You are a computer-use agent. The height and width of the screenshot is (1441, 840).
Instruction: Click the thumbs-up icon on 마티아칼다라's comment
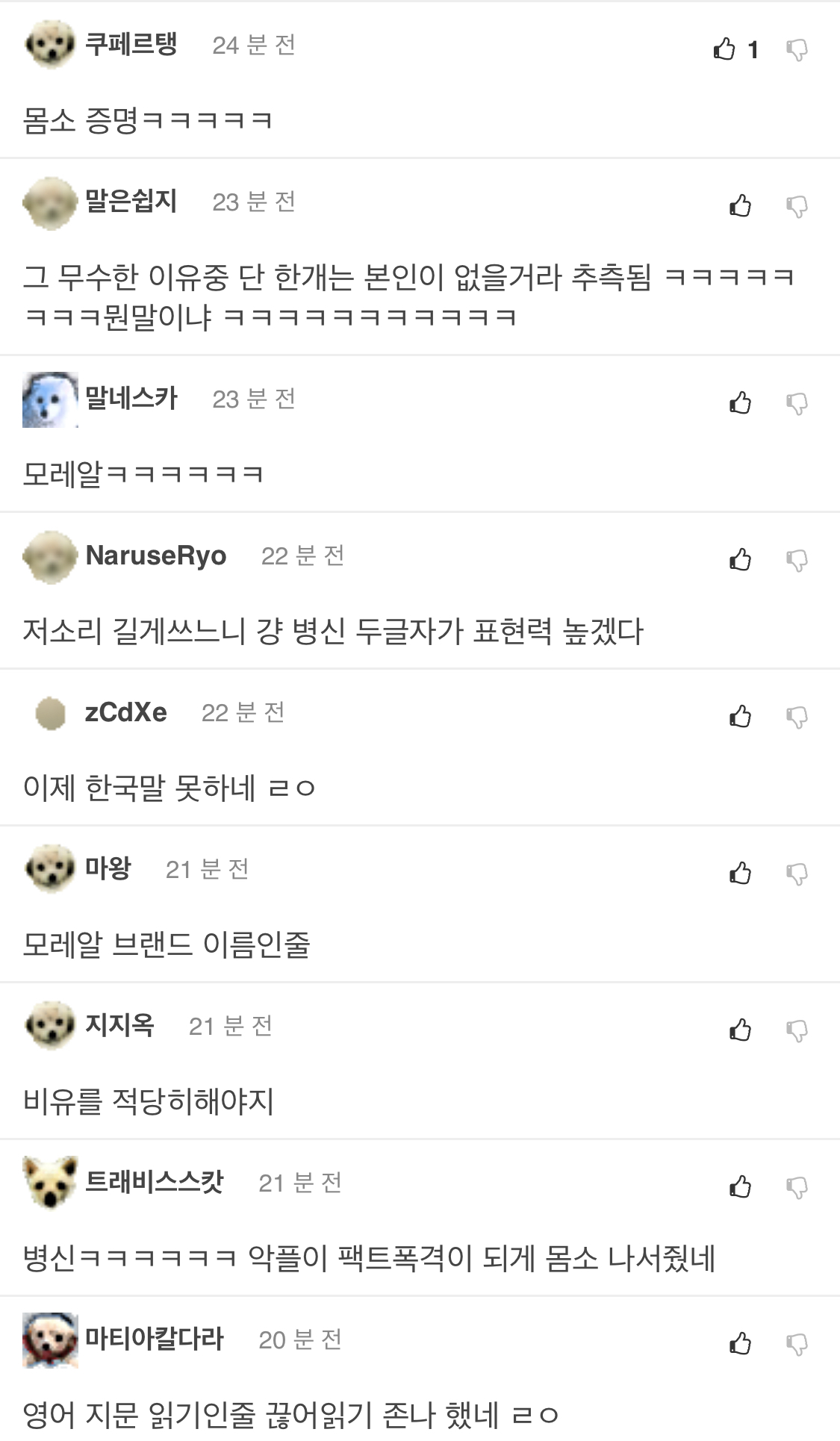click(x=741, y=1344)
